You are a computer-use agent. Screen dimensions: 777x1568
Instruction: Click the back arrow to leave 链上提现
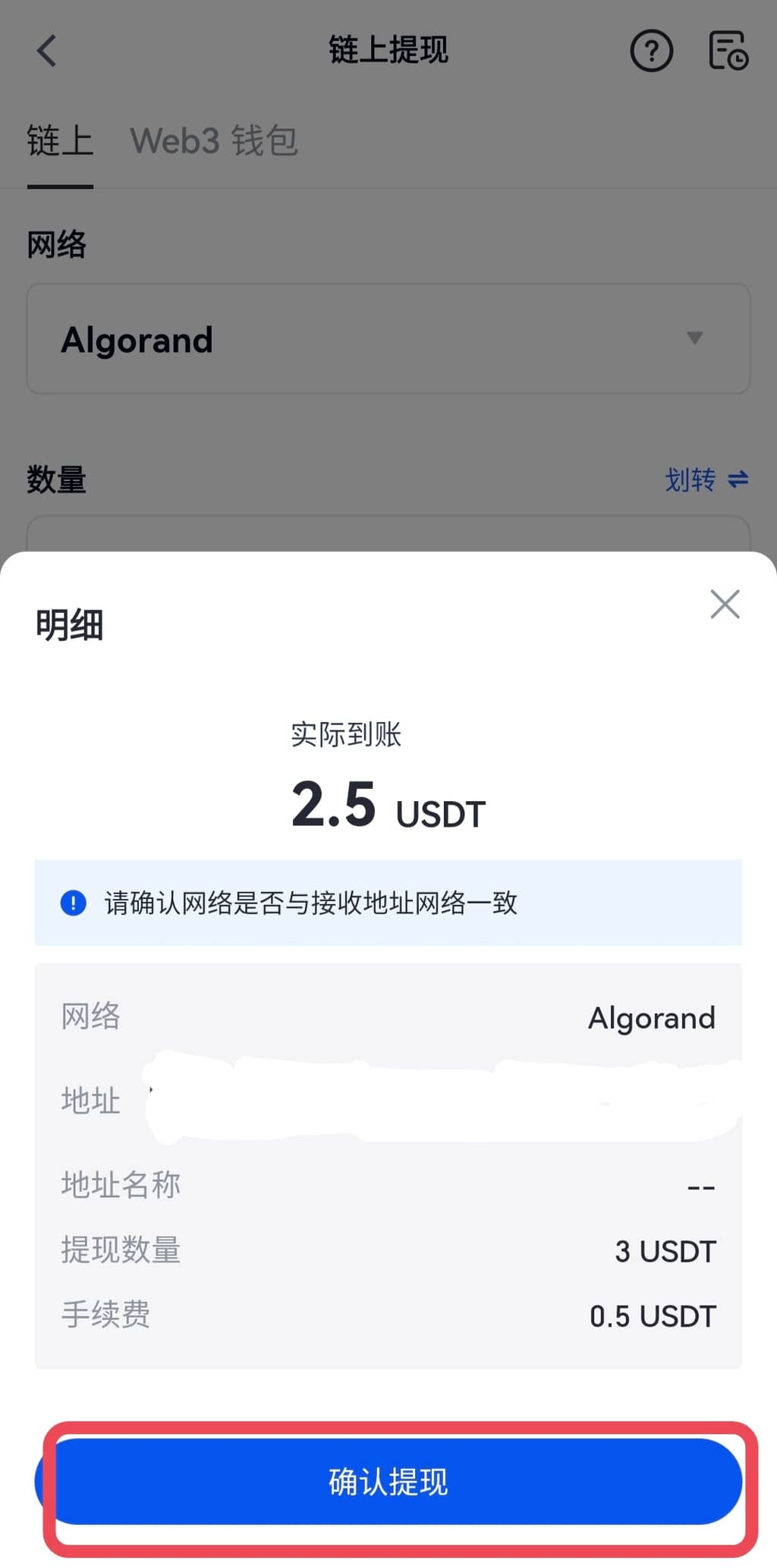[x=46, y=51]
